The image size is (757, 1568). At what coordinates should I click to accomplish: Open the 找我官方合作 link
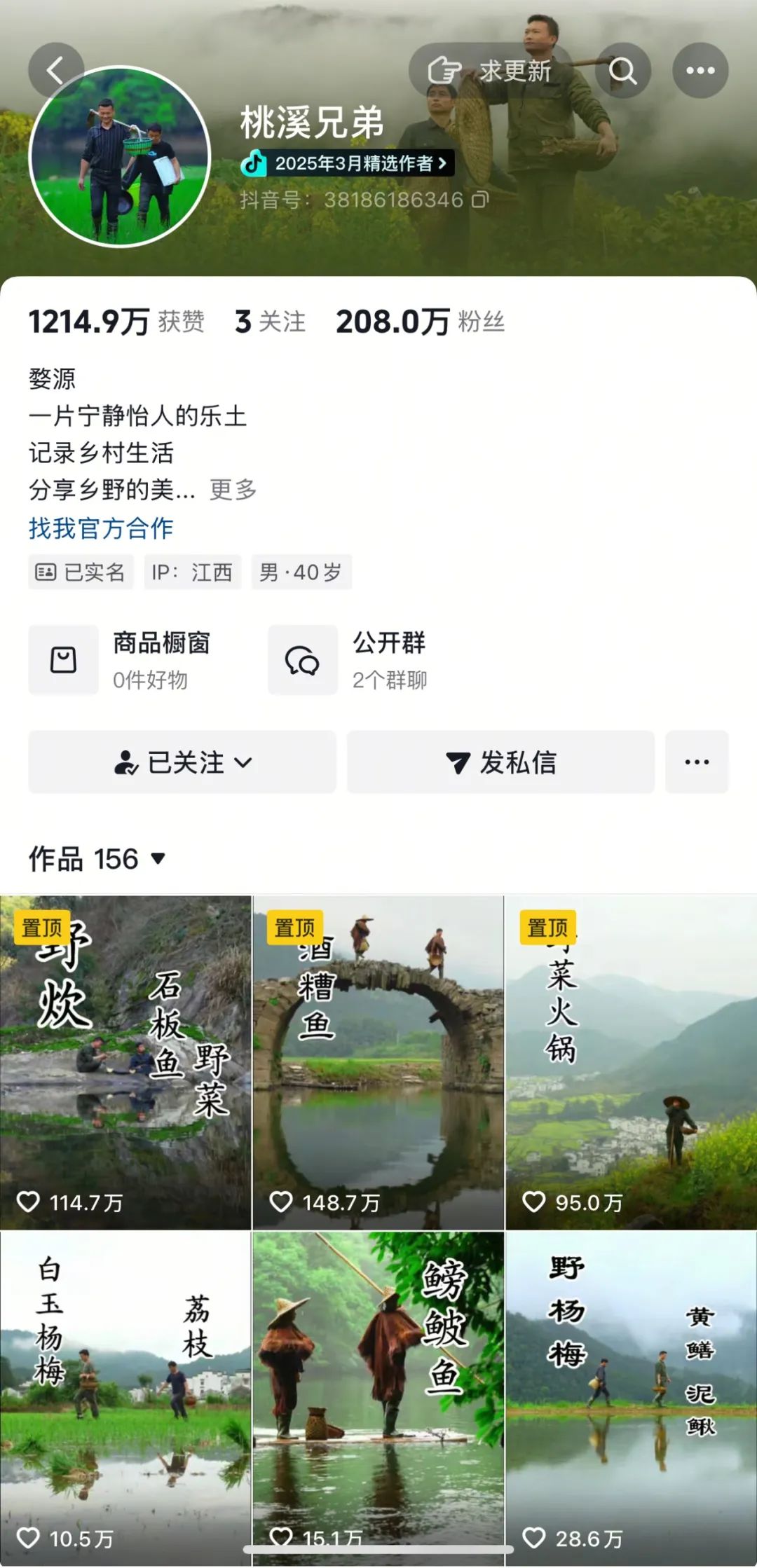tap(101, 528)
